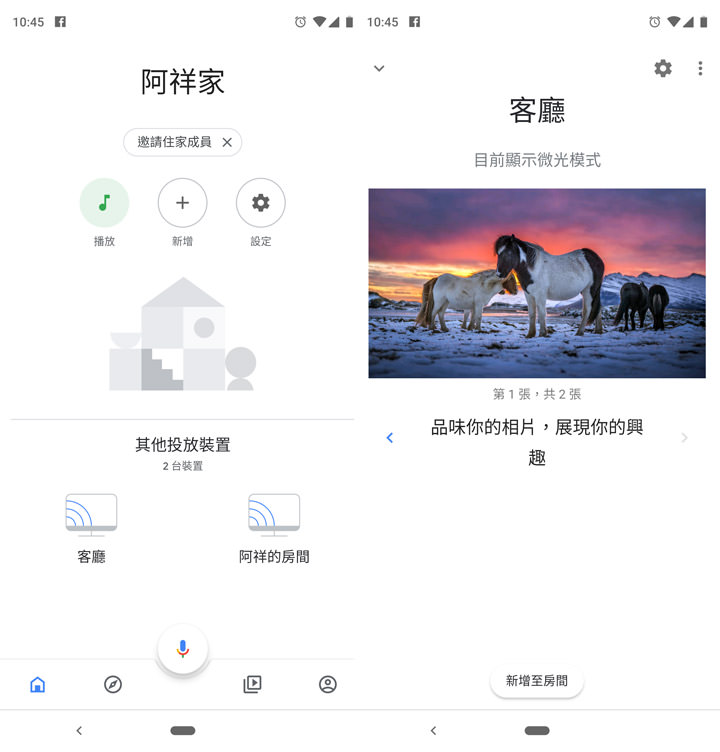Go to previous photo with left chevron
The height and width of the screenshot is (752, 720).
(390, 438)
